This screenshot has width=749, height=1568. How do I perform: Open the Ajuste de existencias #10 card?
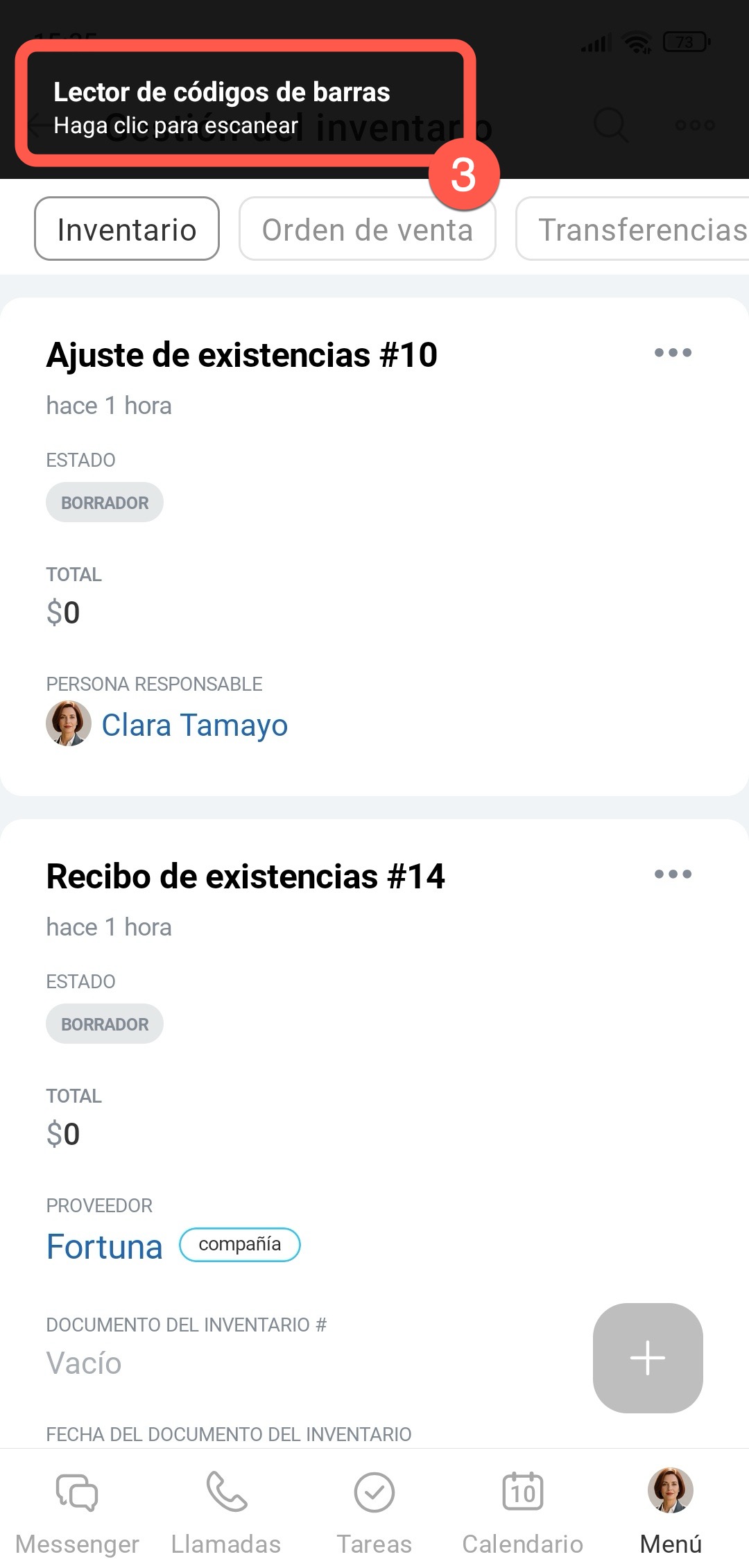pos(241,356)
